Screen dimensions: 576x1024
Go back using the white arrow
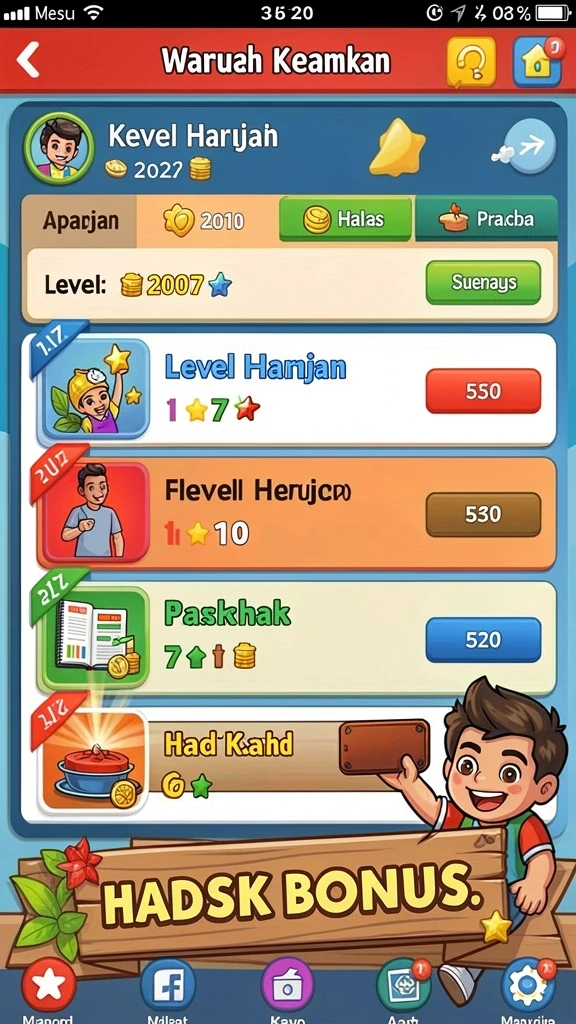tap(28, 60)
